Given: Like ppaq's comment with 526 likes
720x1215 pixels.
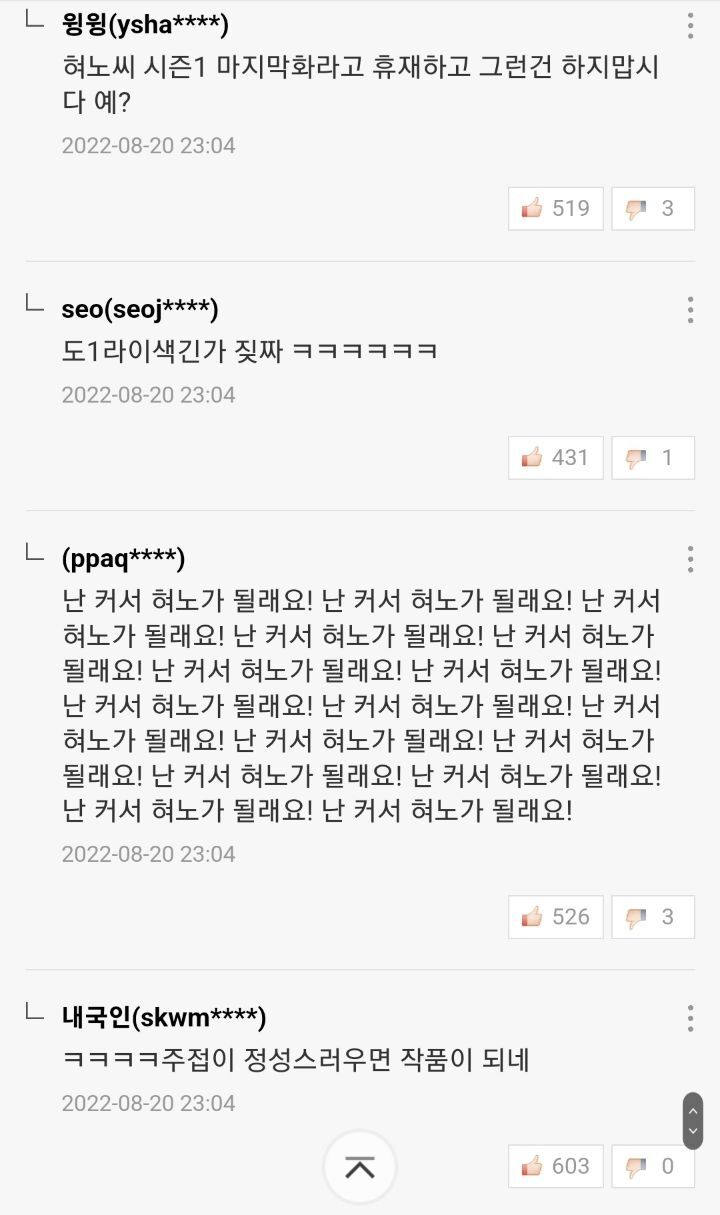Looking at the screenshot, I should tap(556, 916).
